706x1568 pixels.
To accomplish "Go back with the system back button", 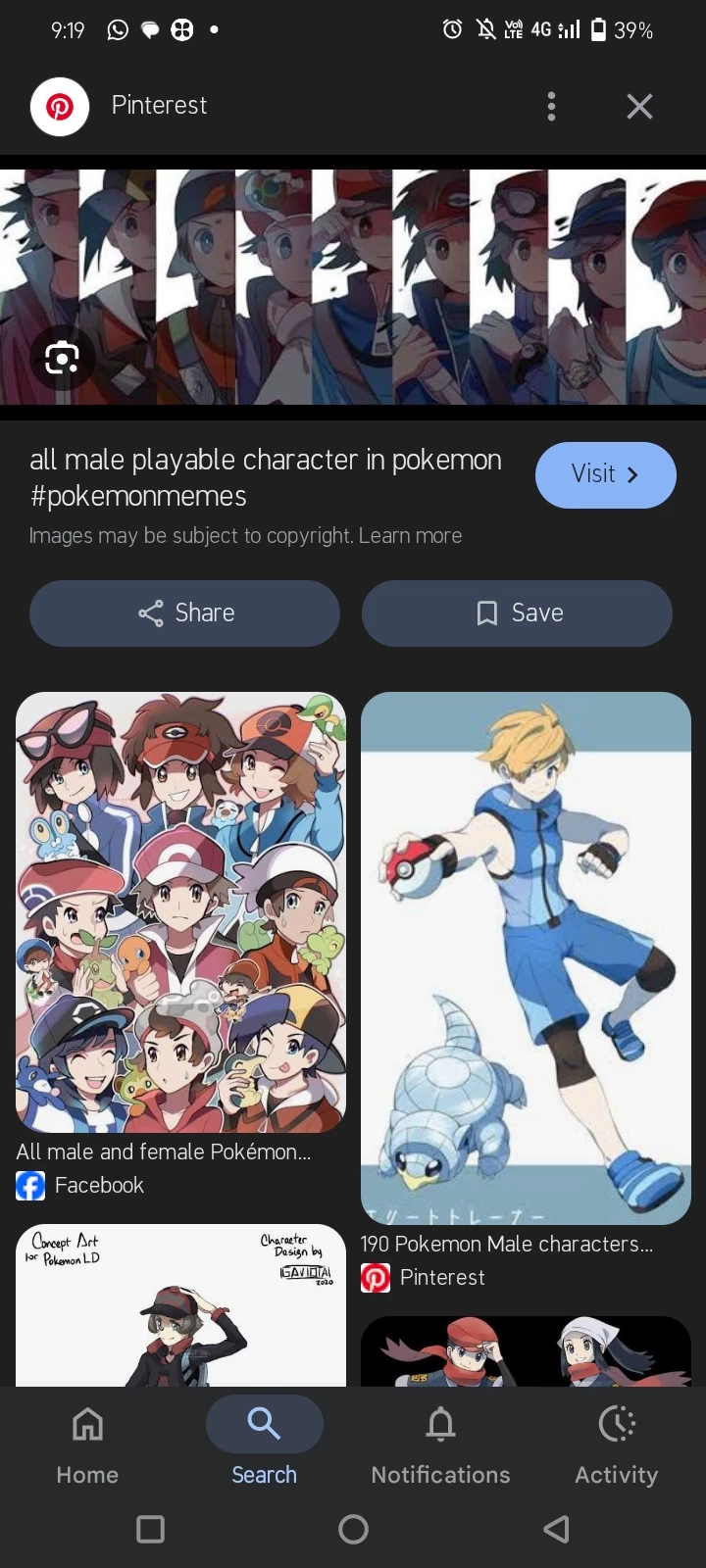I will (x=556, y=1529).
